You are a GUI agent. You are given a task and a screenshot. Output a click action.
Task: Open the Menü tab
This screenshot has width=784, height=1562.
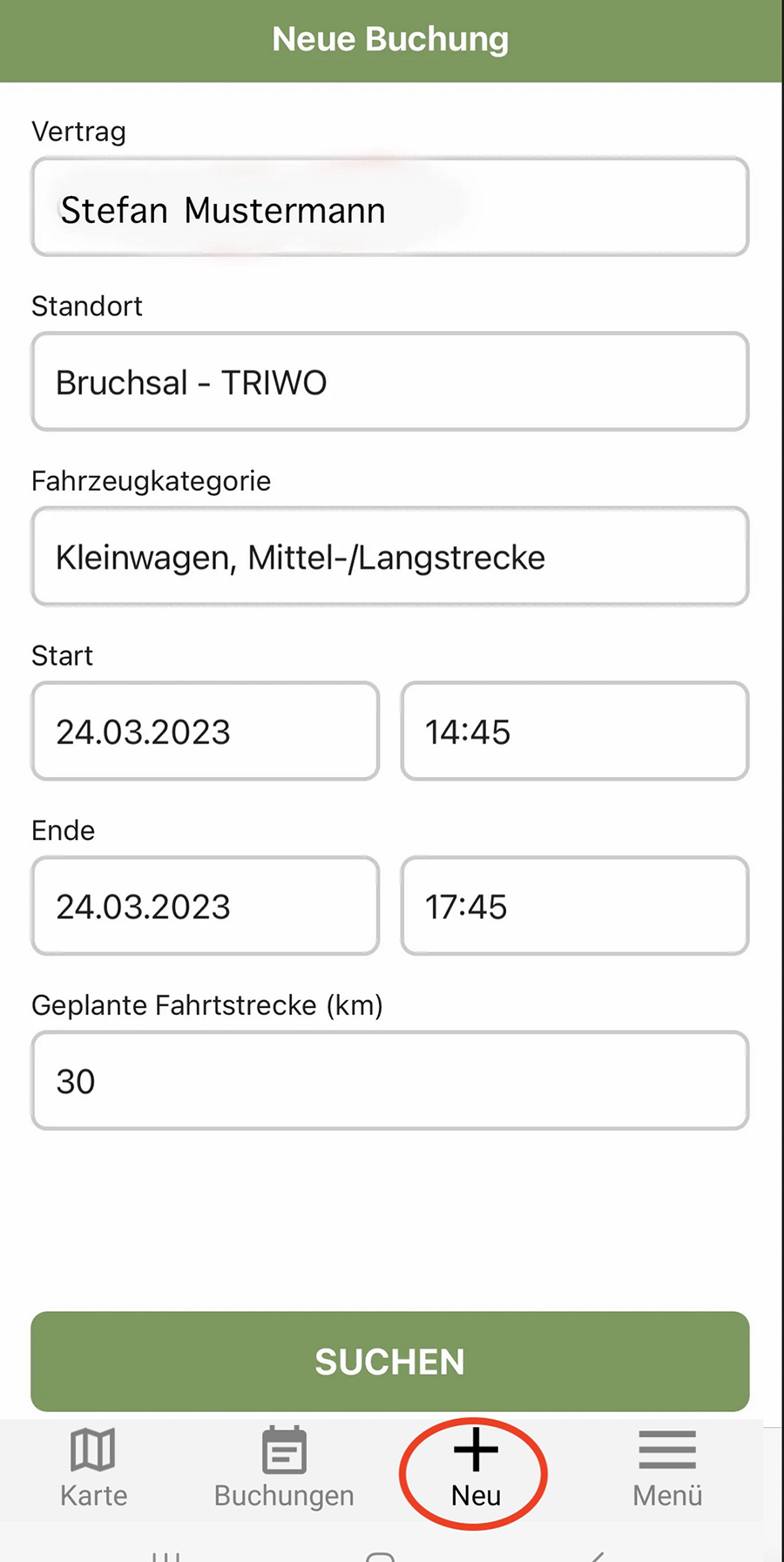tap(667, 1469)
